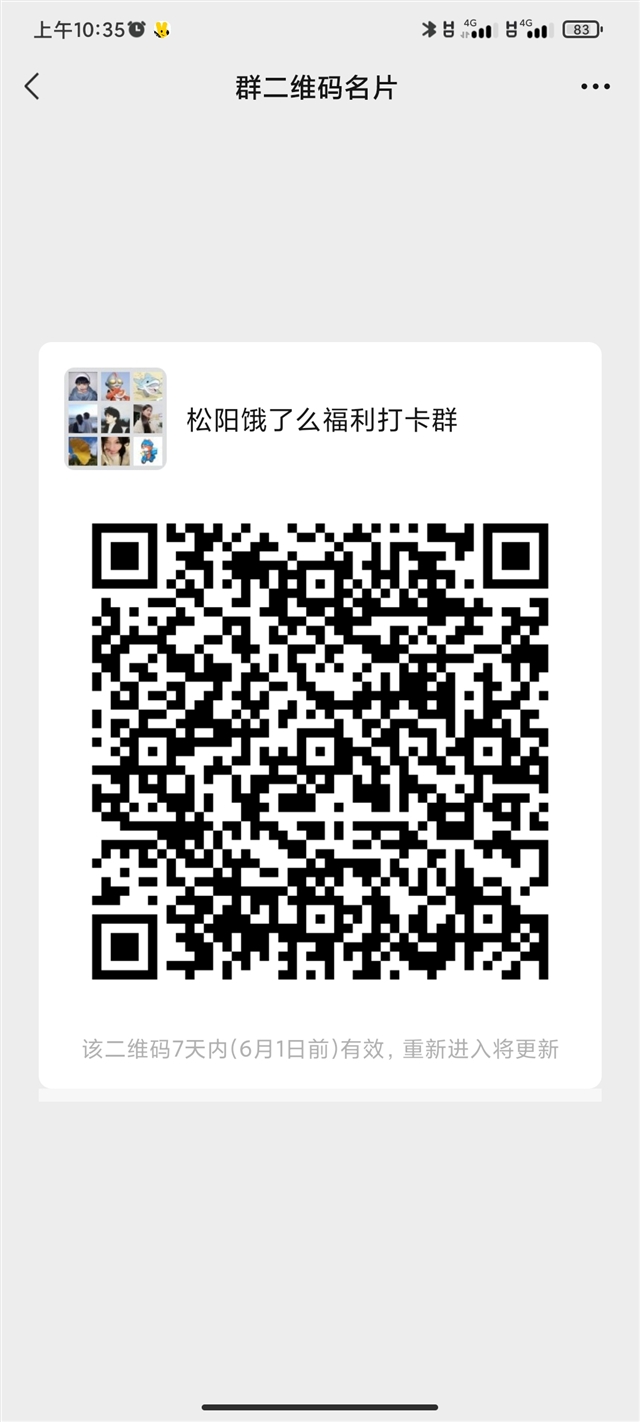Open the three-dot overflow menu
This screenshot has height=1422, width=640.
pos(595,87)
